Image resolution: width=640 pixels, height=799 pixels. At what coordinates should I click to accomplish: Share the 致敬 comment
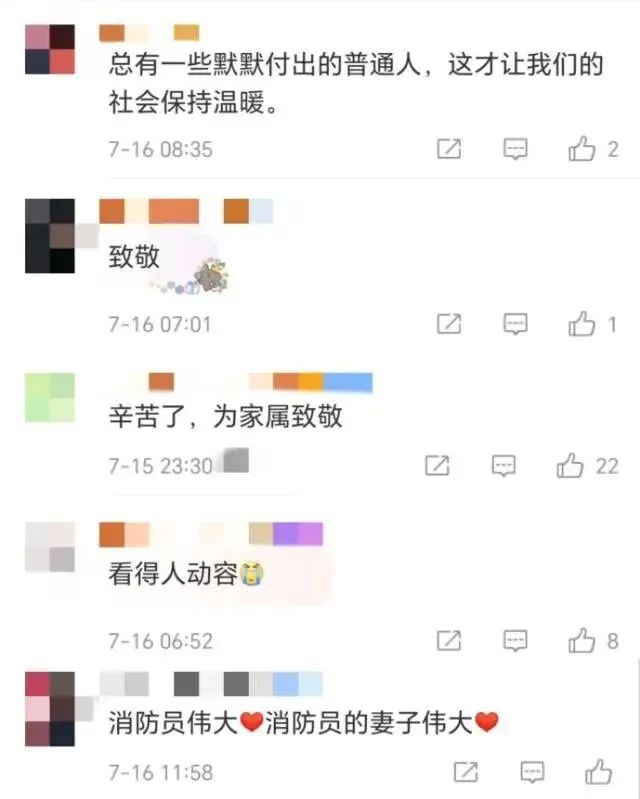[450, 324]
